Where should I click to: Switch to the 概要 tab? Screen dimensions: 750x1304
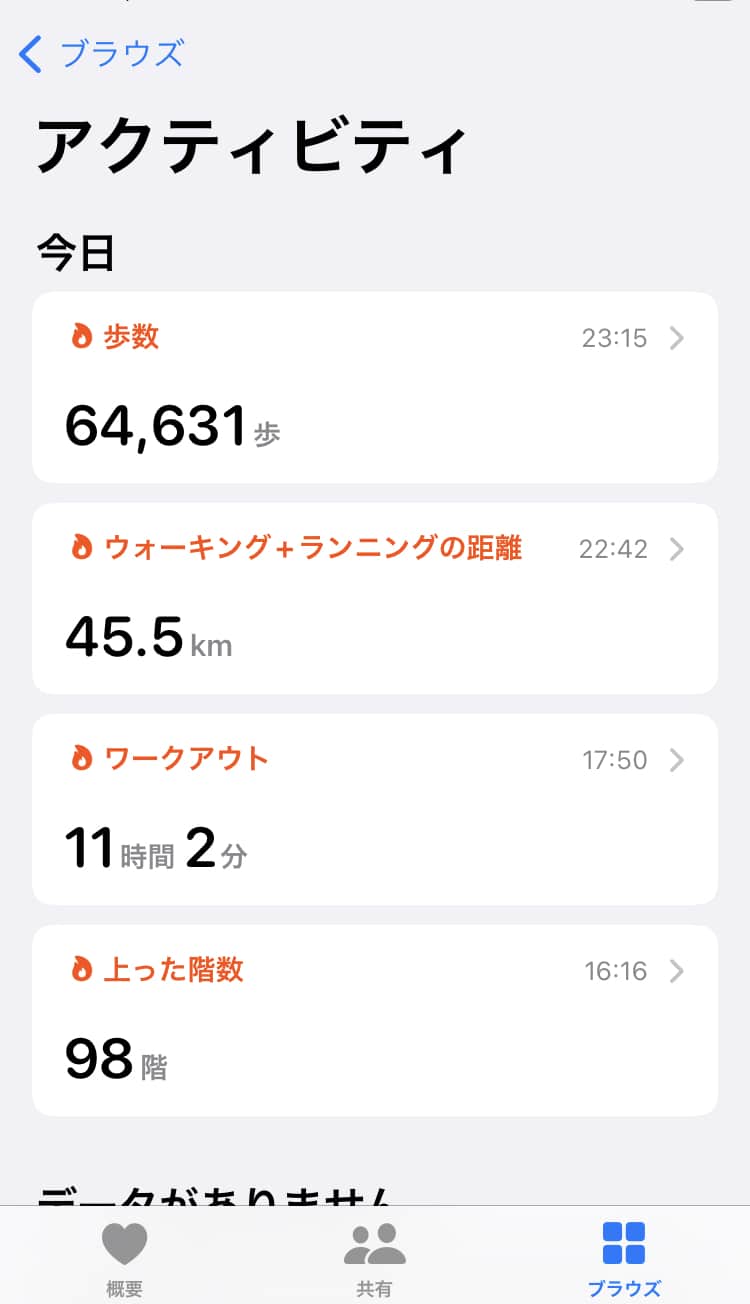click(x=124, y=1258)
